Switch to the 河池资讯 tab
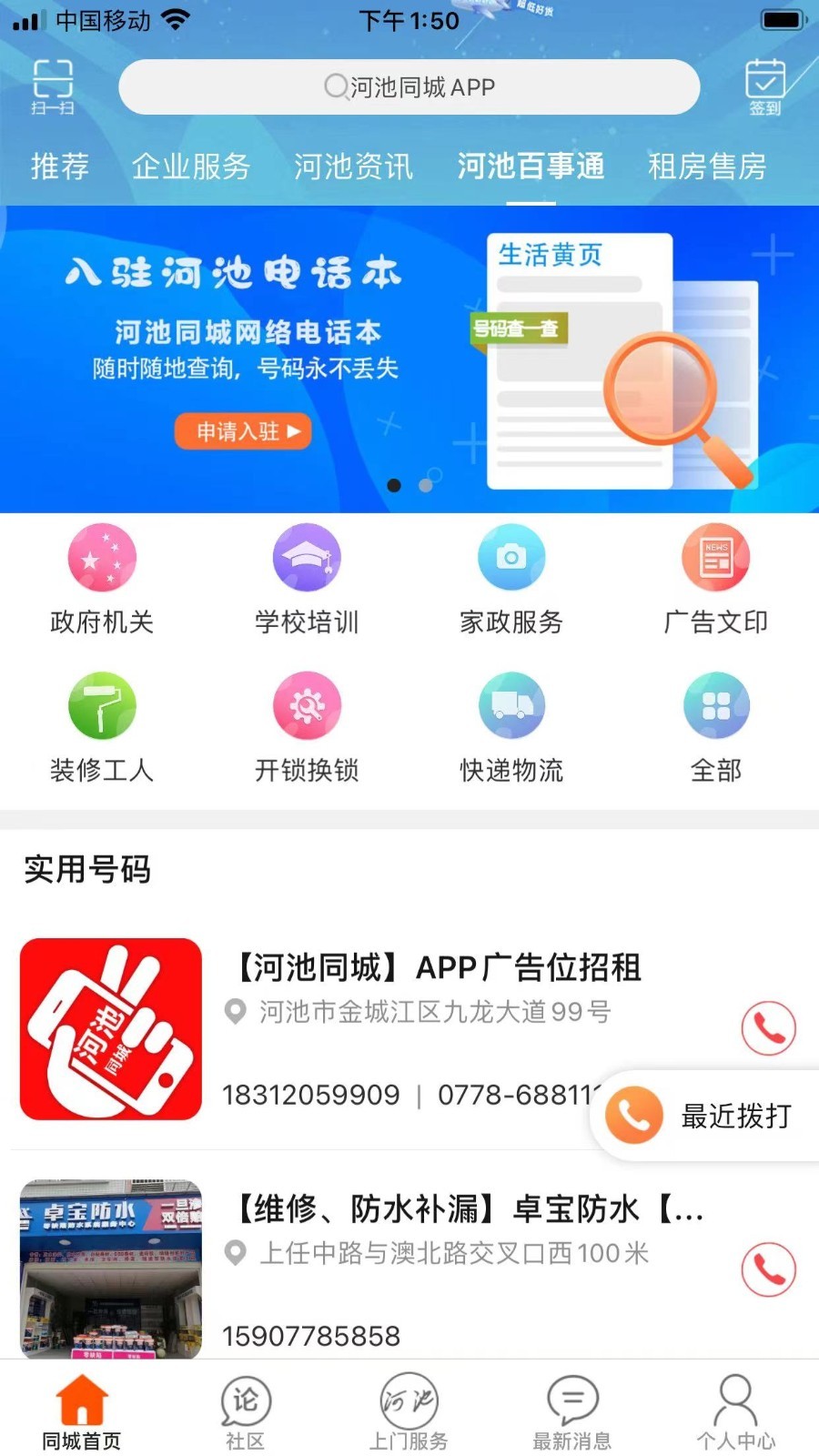Screen dimensions: 819x1456 coord(353,167)
